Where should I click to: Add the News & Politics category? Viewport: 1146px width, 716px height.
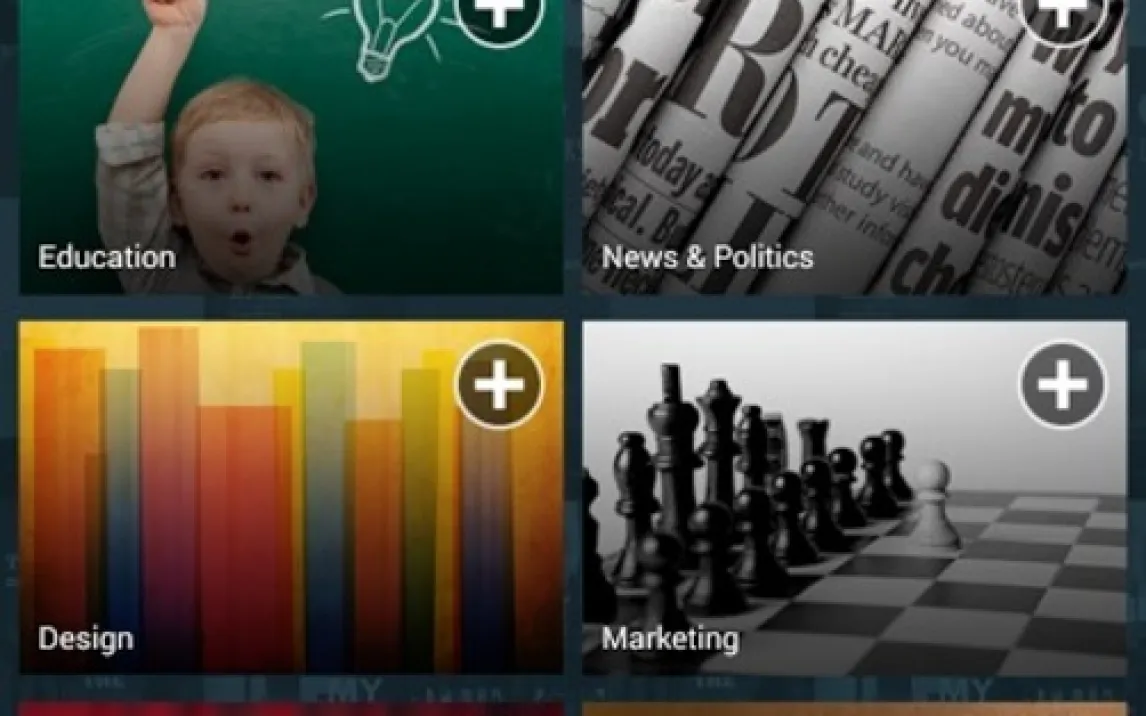tap(1062, 14)
